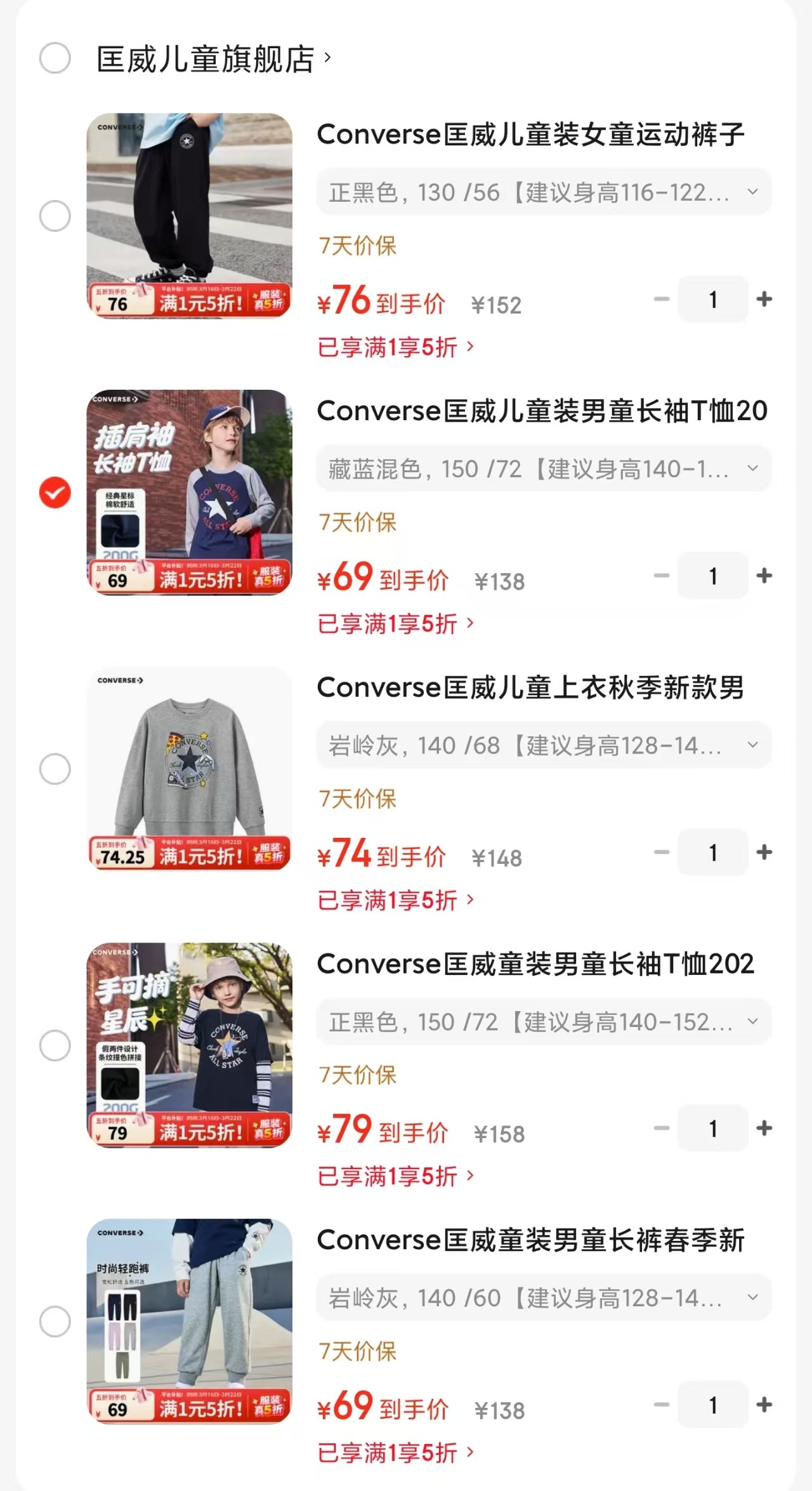Increase quantity of the ¥79 长袖T恤
This screenshot has width=812, height=1491.
(x=764, y=1128)
